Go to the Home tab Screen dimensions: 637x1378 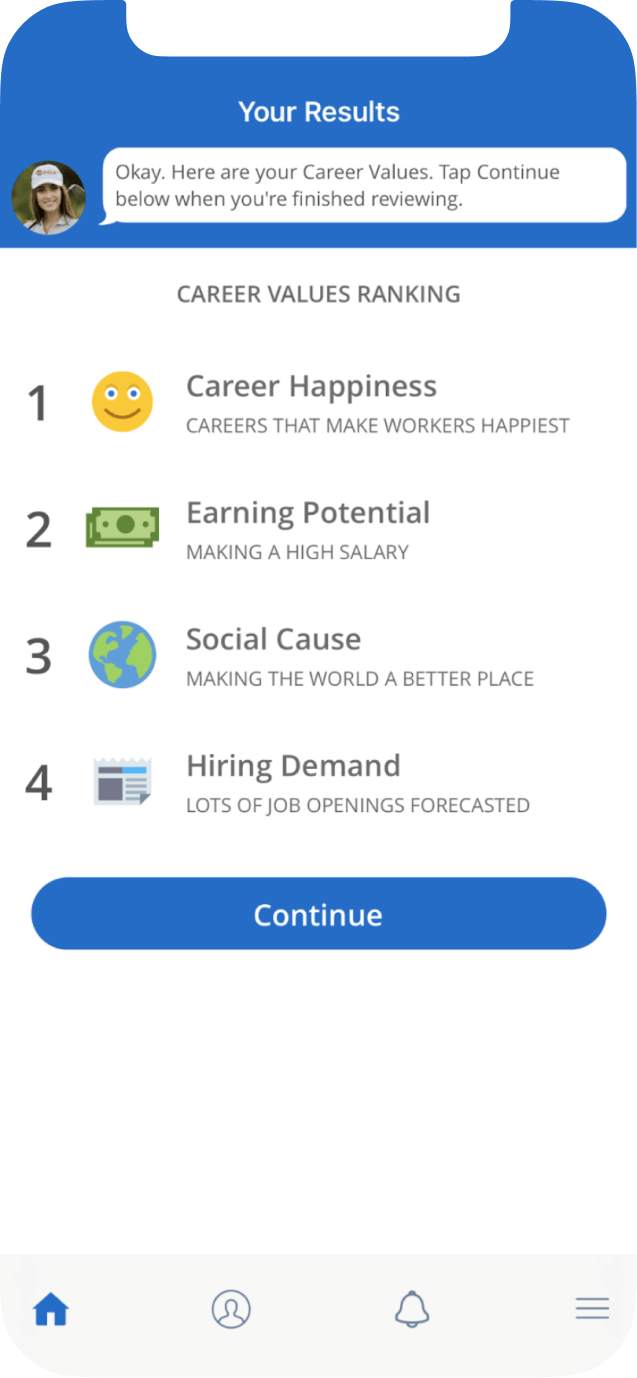(x=50, y=1308)
